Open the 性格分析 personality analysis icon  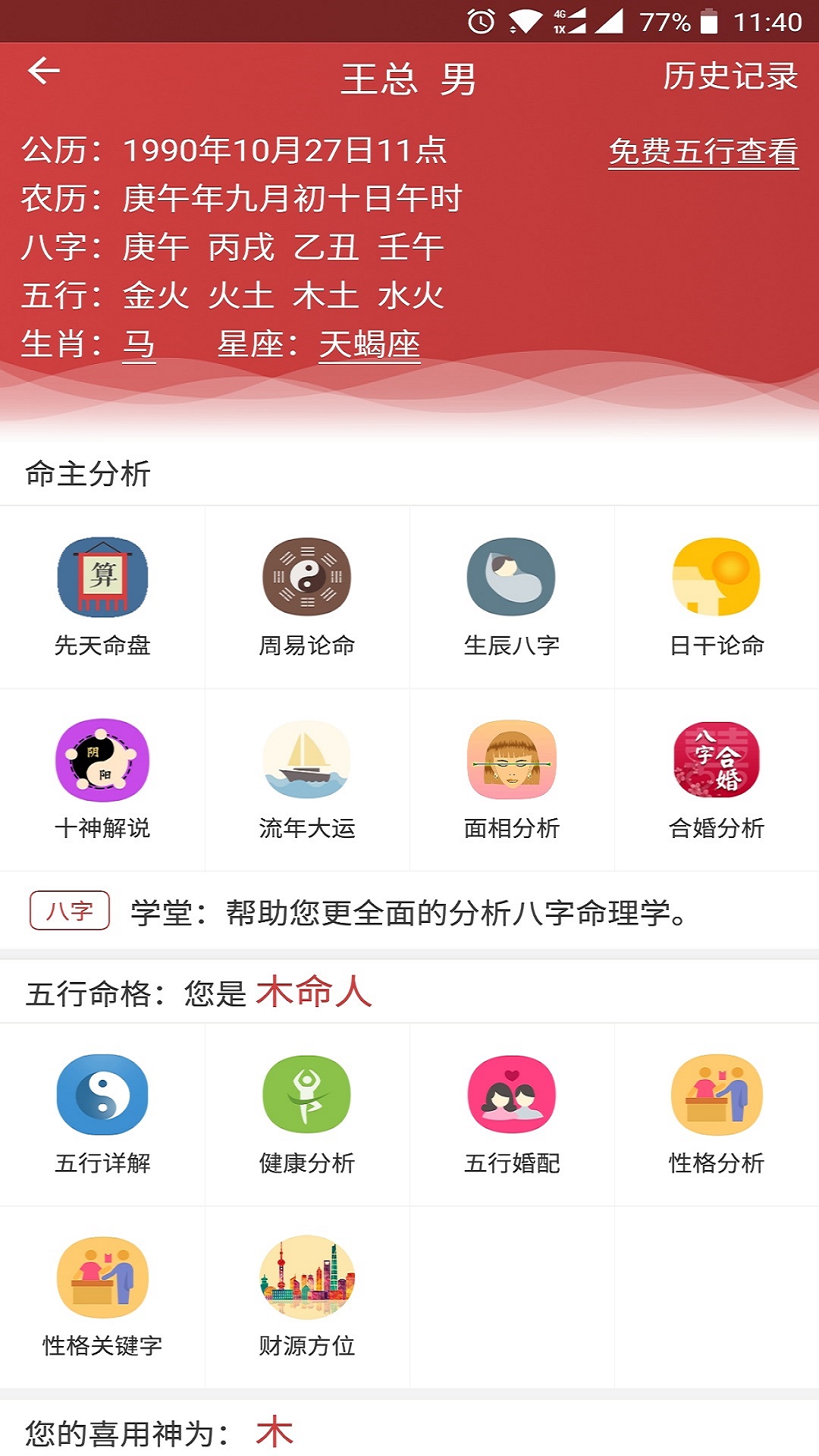[x=716, y=1096]
